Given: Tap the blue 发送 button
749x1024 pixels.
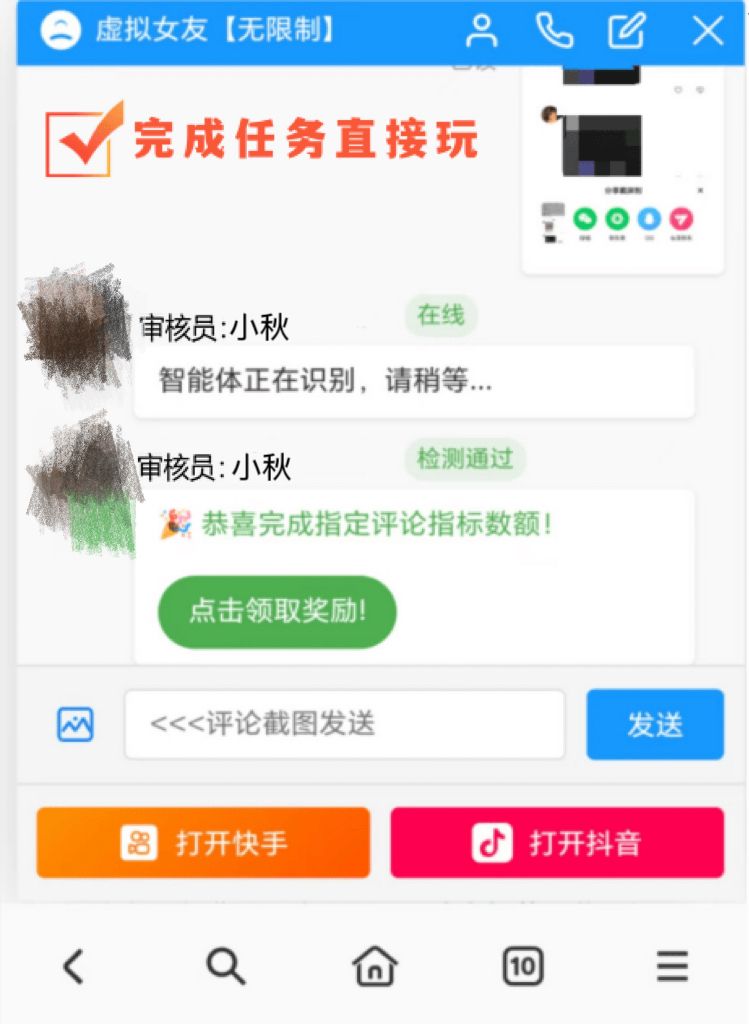Looking at the screenshot, I should 654,724.
